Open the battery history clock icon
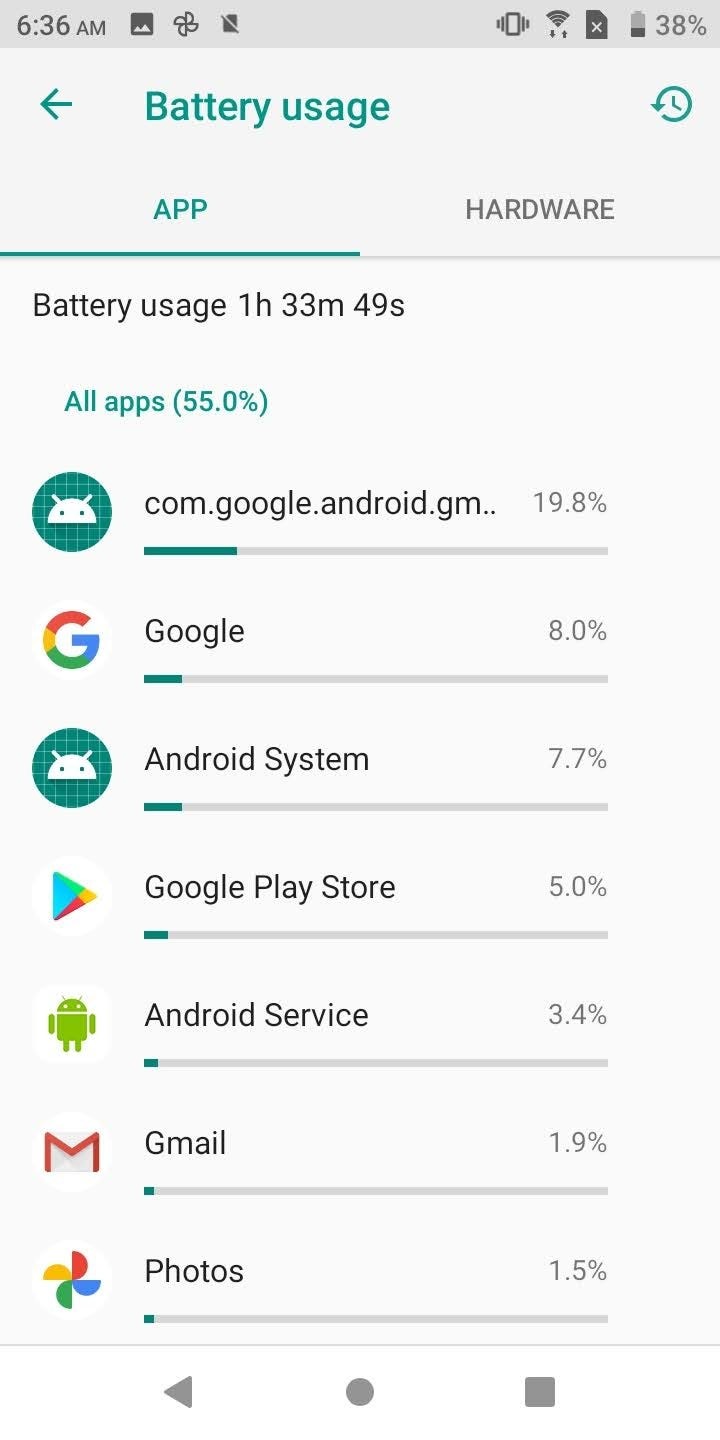 671,104
